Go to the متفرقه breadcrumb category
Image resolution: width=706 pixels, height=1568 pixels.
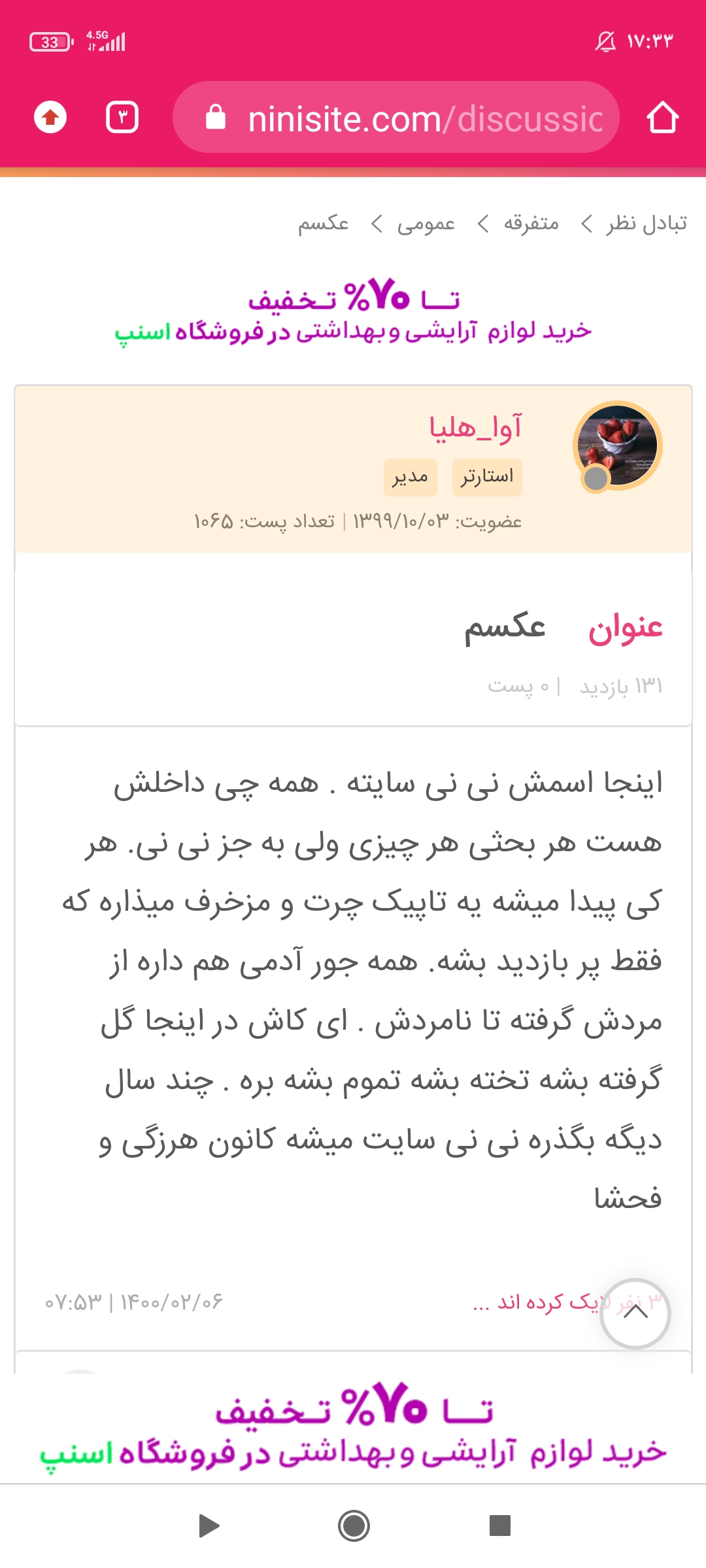point(531,224)
